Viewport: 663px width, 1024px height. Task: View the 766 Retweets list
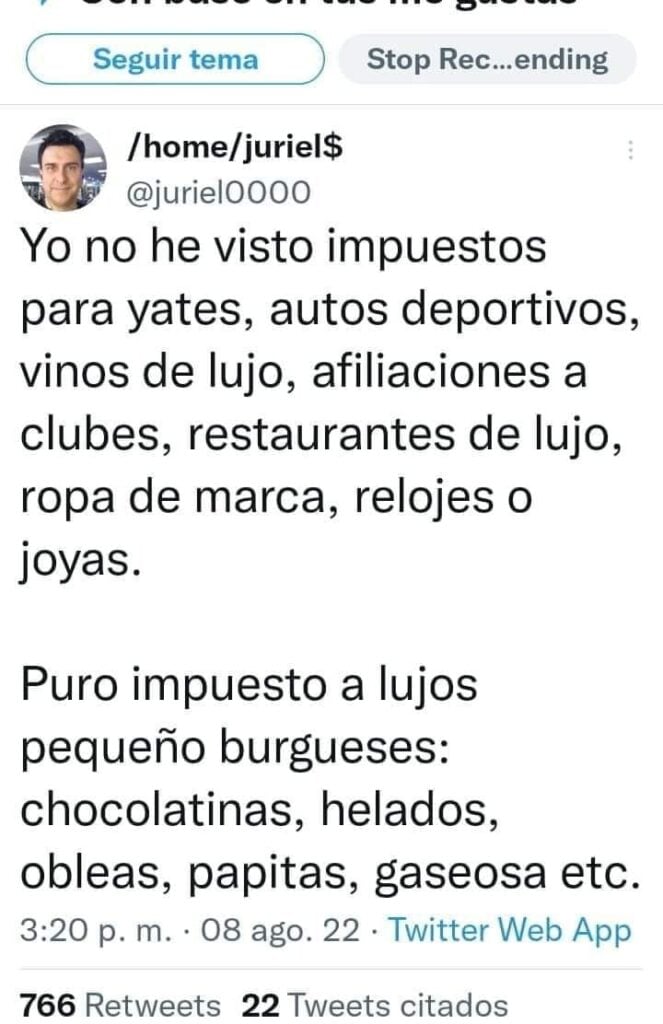coord(120,1004)
